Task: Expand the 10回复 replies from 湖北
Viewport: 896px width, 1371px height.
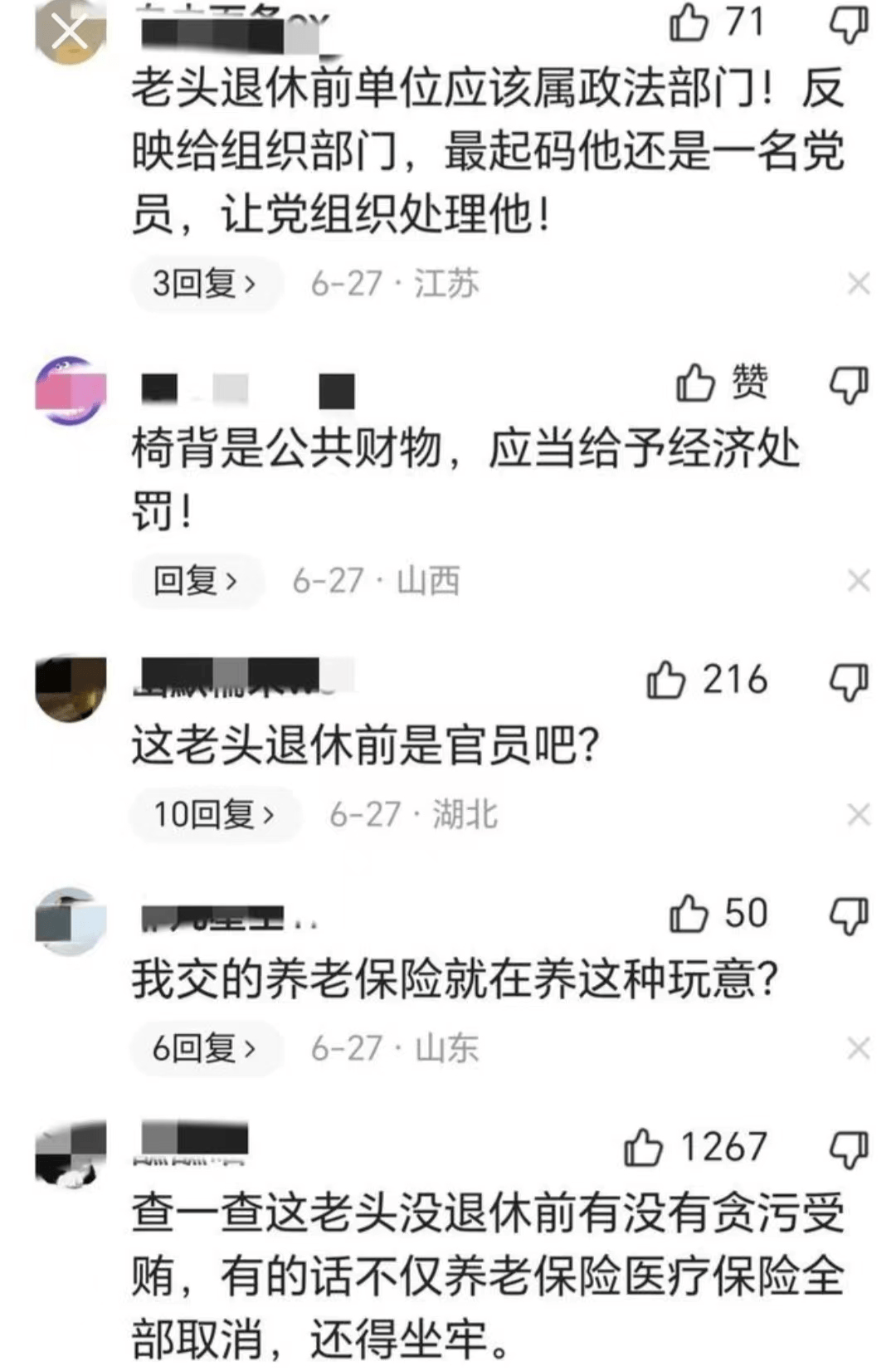Action: (214, 815)
